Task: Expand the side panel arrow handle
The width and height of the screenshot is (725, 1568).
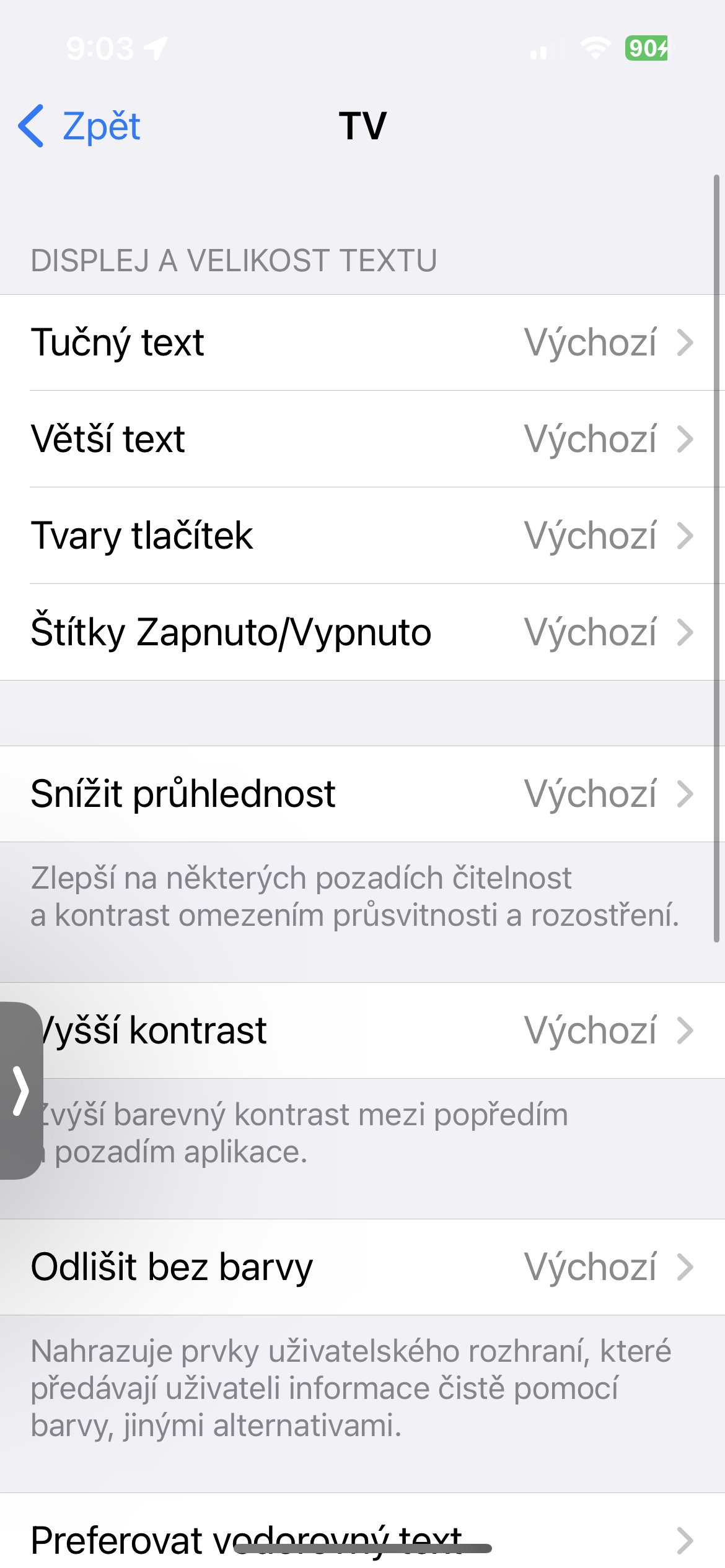Action: click(20, 1090)
